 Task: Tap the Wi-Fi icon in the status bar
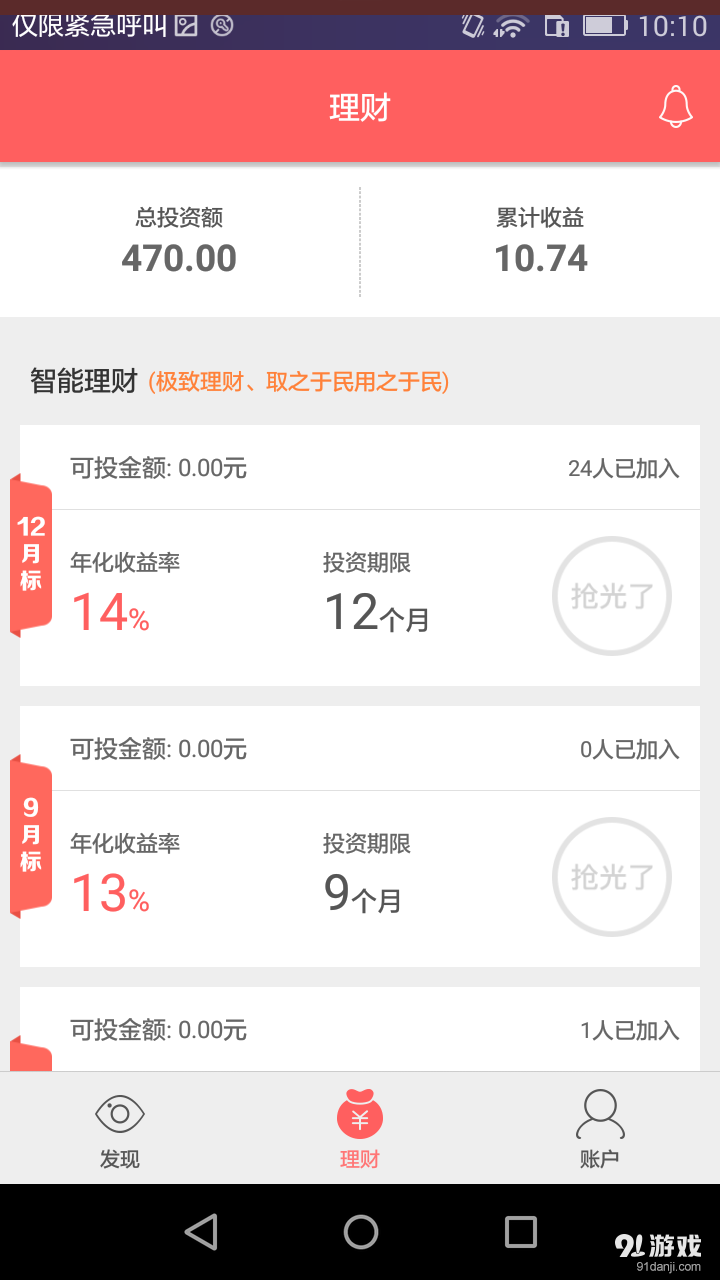pyautogui.click(x=512, y=29)
